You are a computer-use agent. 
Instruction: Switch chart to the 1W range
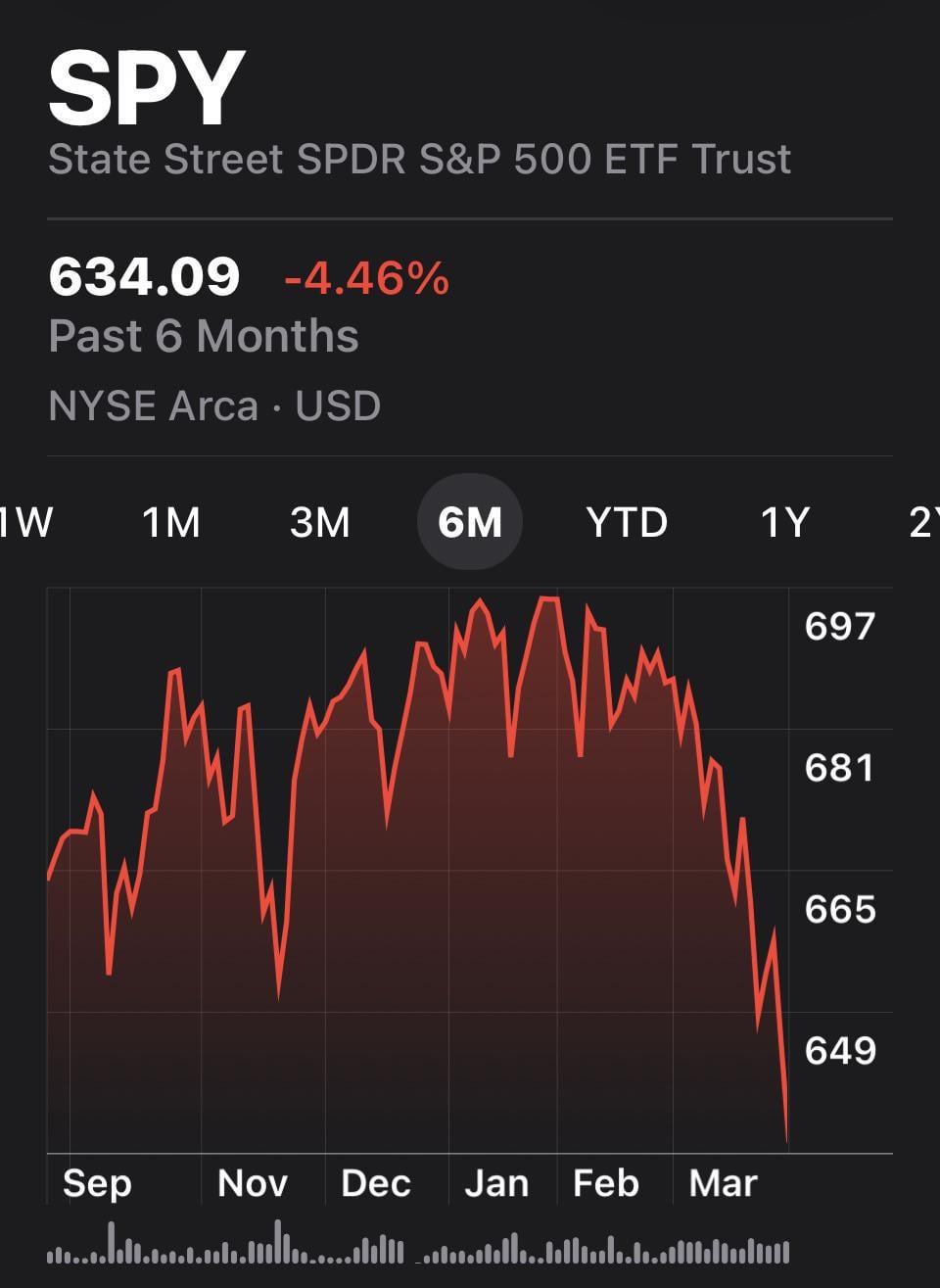coord(25,522)
